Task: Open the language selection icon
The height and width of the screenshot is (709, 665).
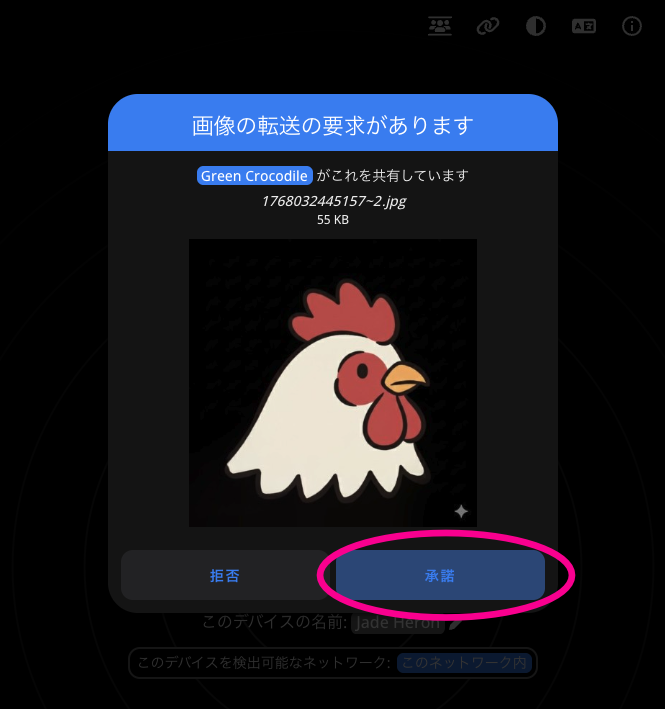Action: tap(584, 27)
